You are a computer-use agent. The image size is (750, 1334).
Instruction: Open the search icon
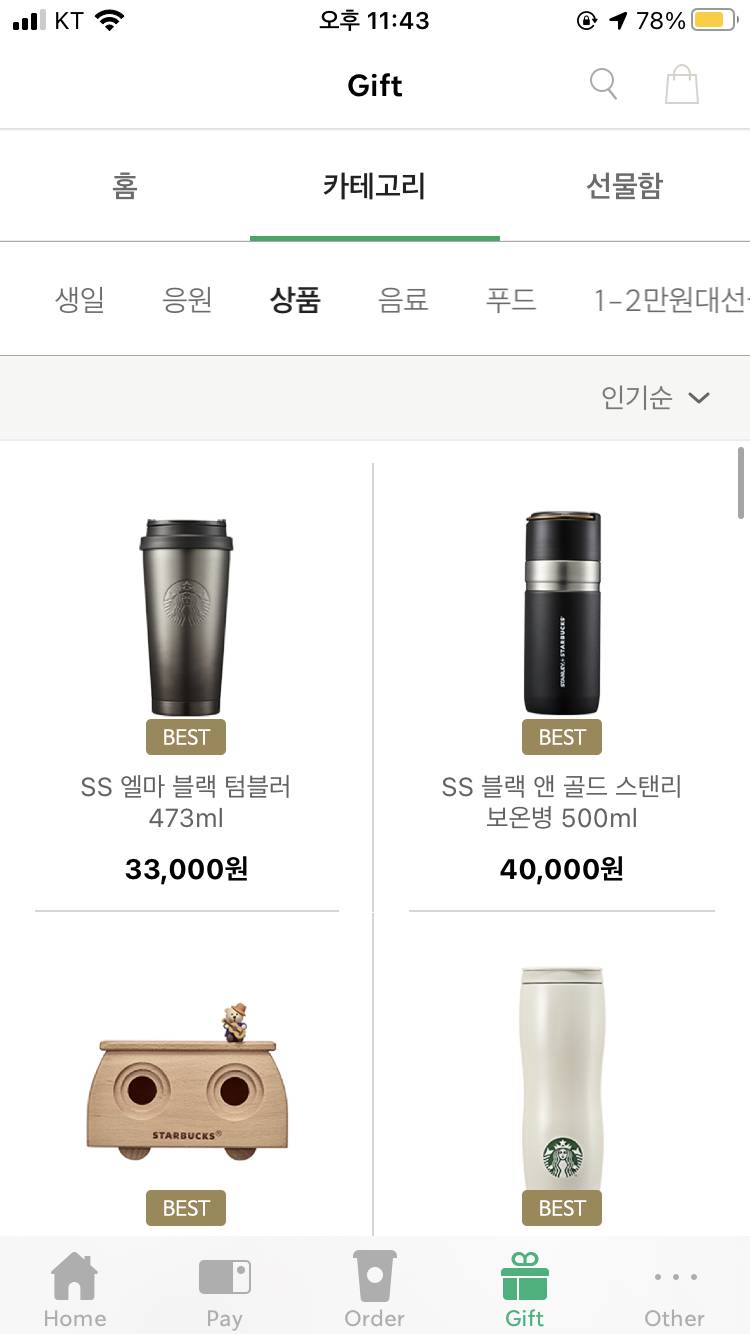[604, 84]
